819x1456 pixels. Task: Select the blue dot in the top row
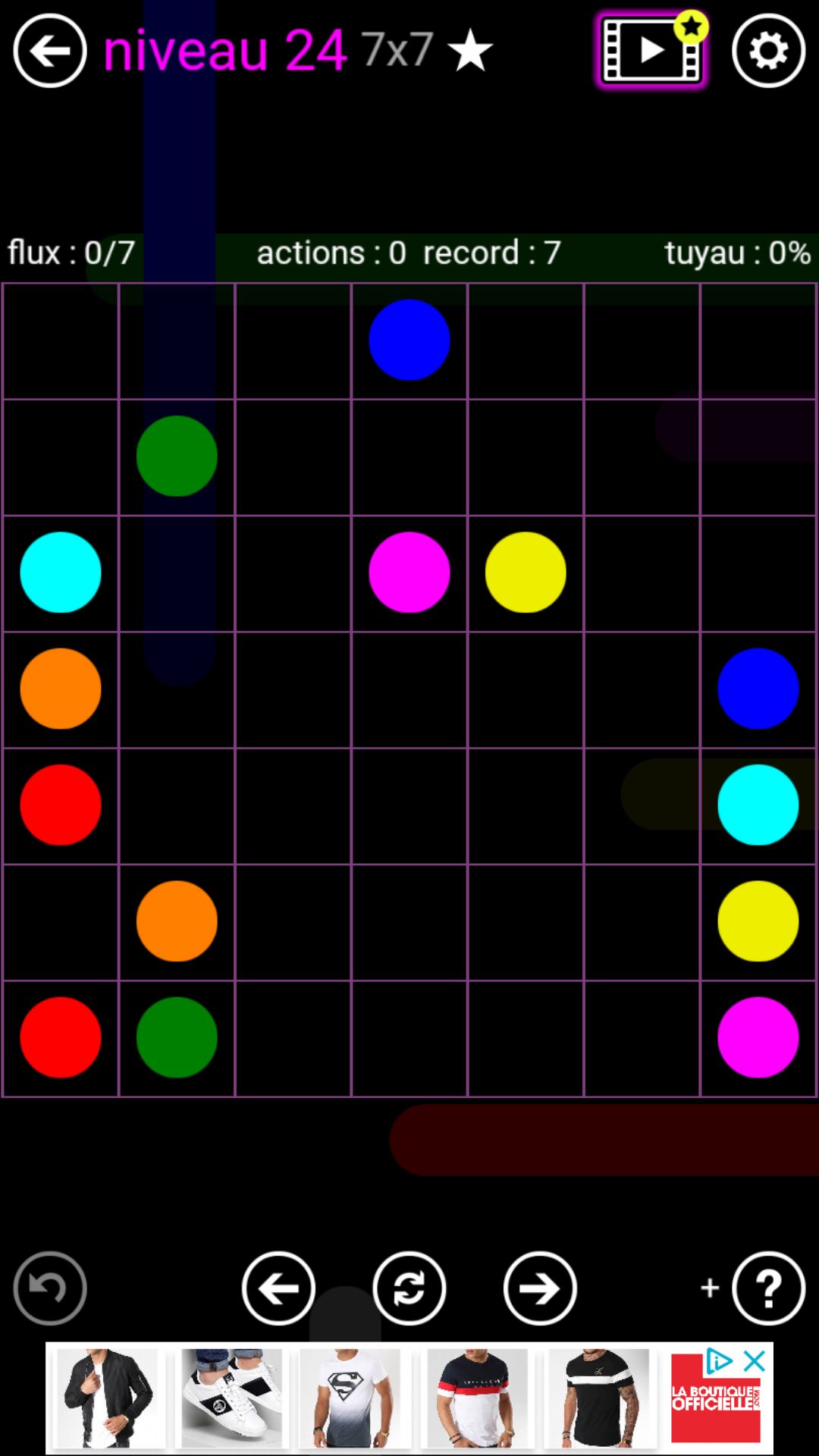click(409, 340)
